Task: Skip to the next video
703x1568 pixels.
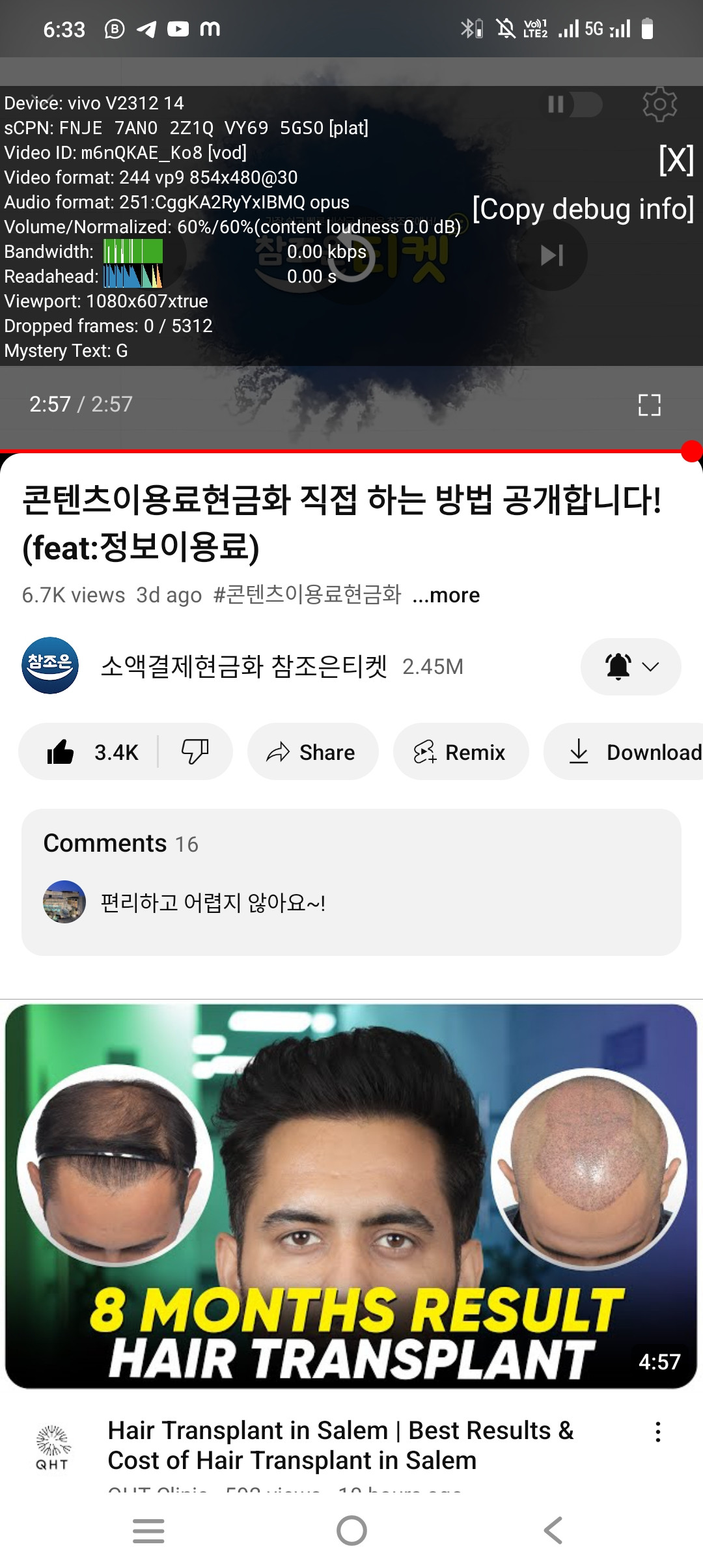Action: pos(552,255)
